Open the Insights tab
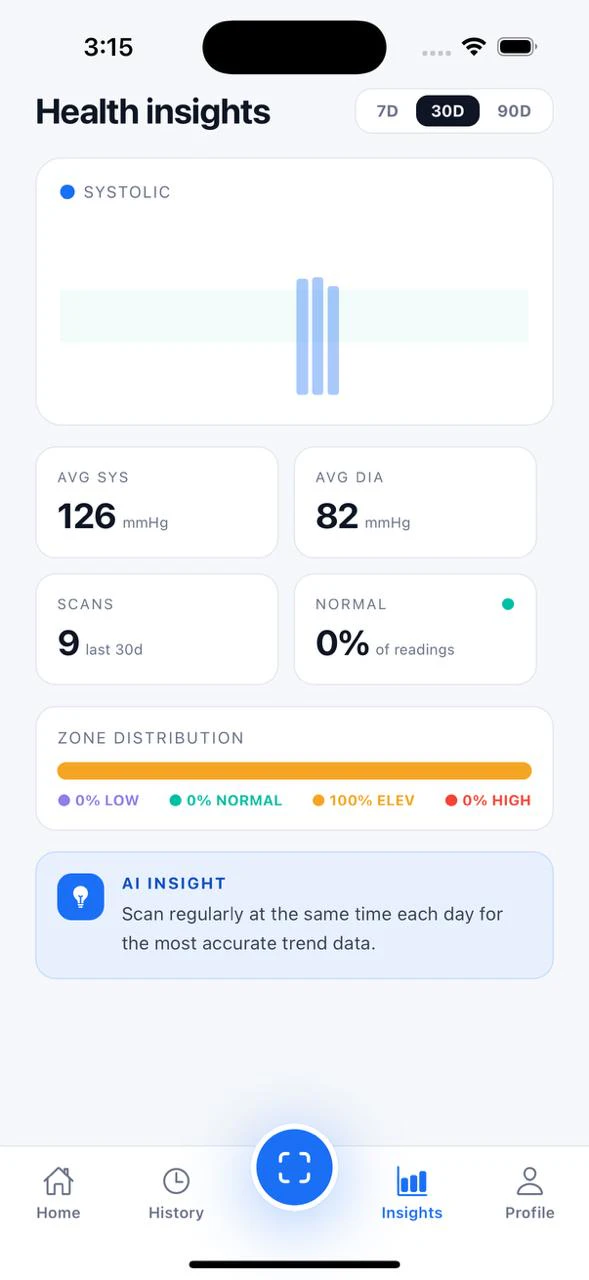589x1280 pixels. point(412,1193)
